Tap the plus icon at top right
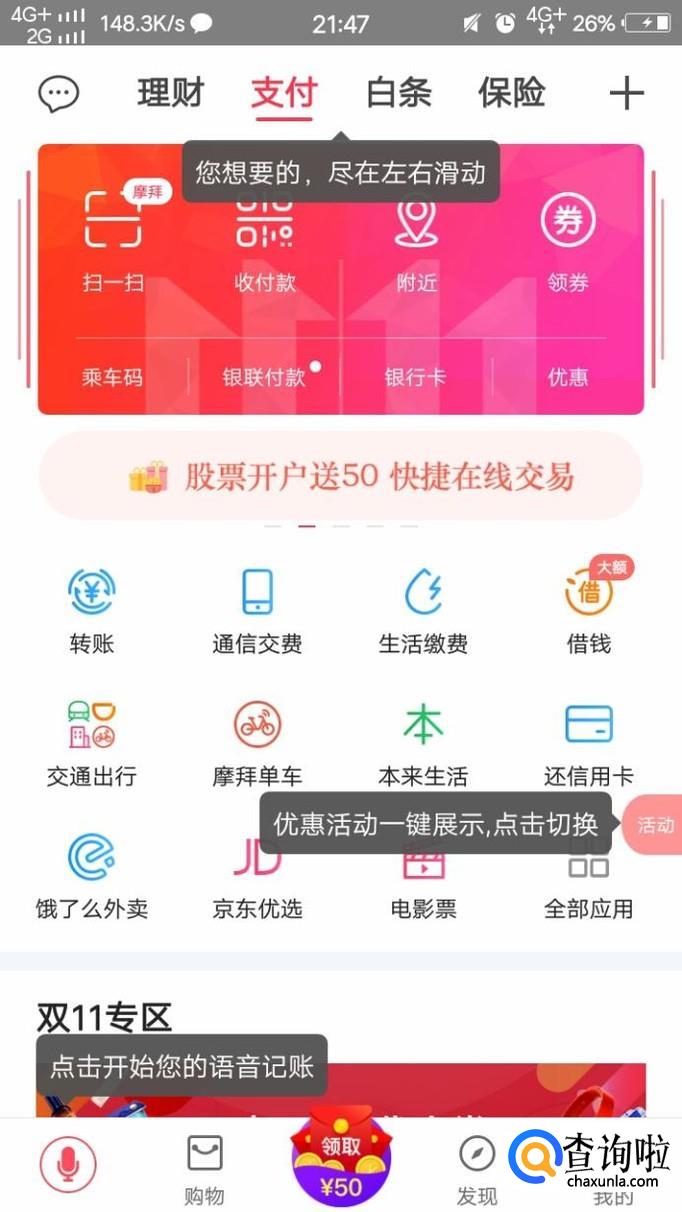This screenshot has height=1212, width=682. (626, 94)
